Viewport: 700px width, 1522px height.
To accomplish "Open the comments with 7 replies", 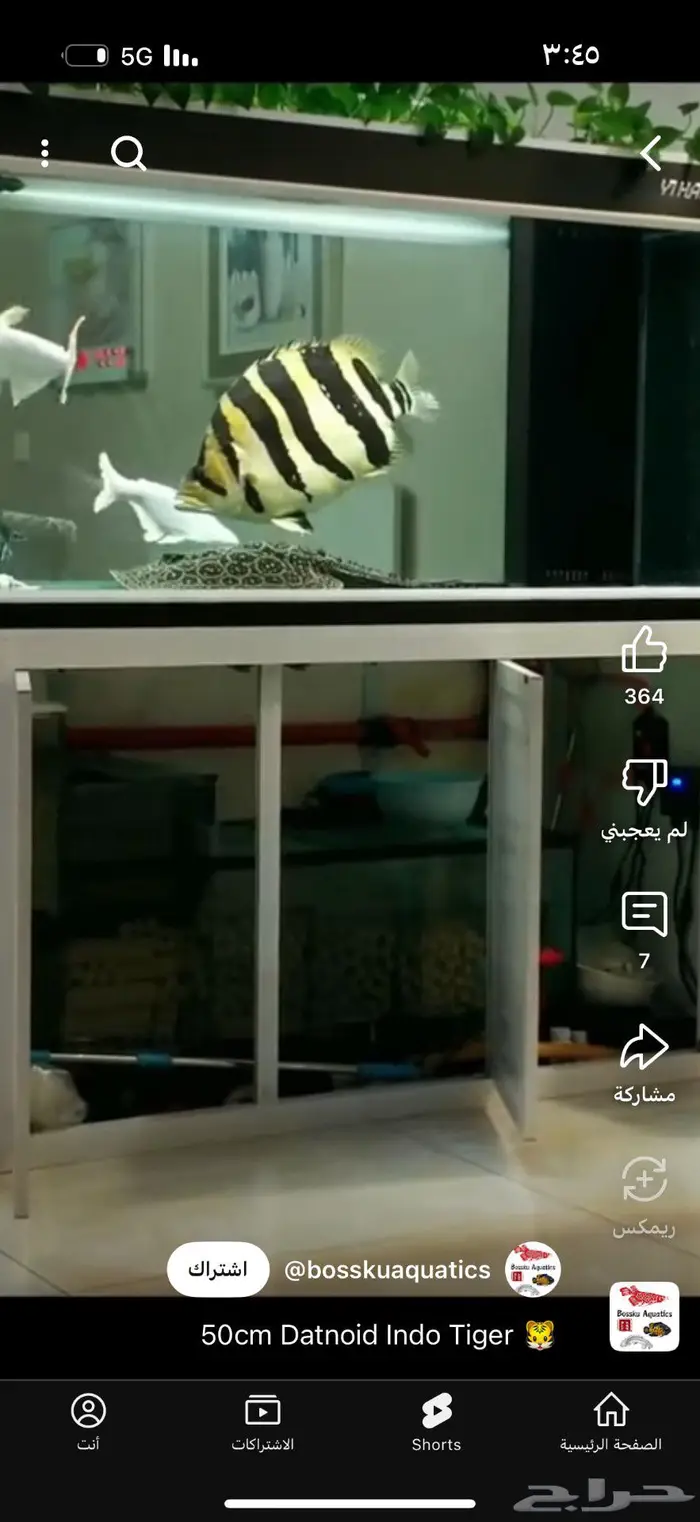I will [x=644, y=915].
